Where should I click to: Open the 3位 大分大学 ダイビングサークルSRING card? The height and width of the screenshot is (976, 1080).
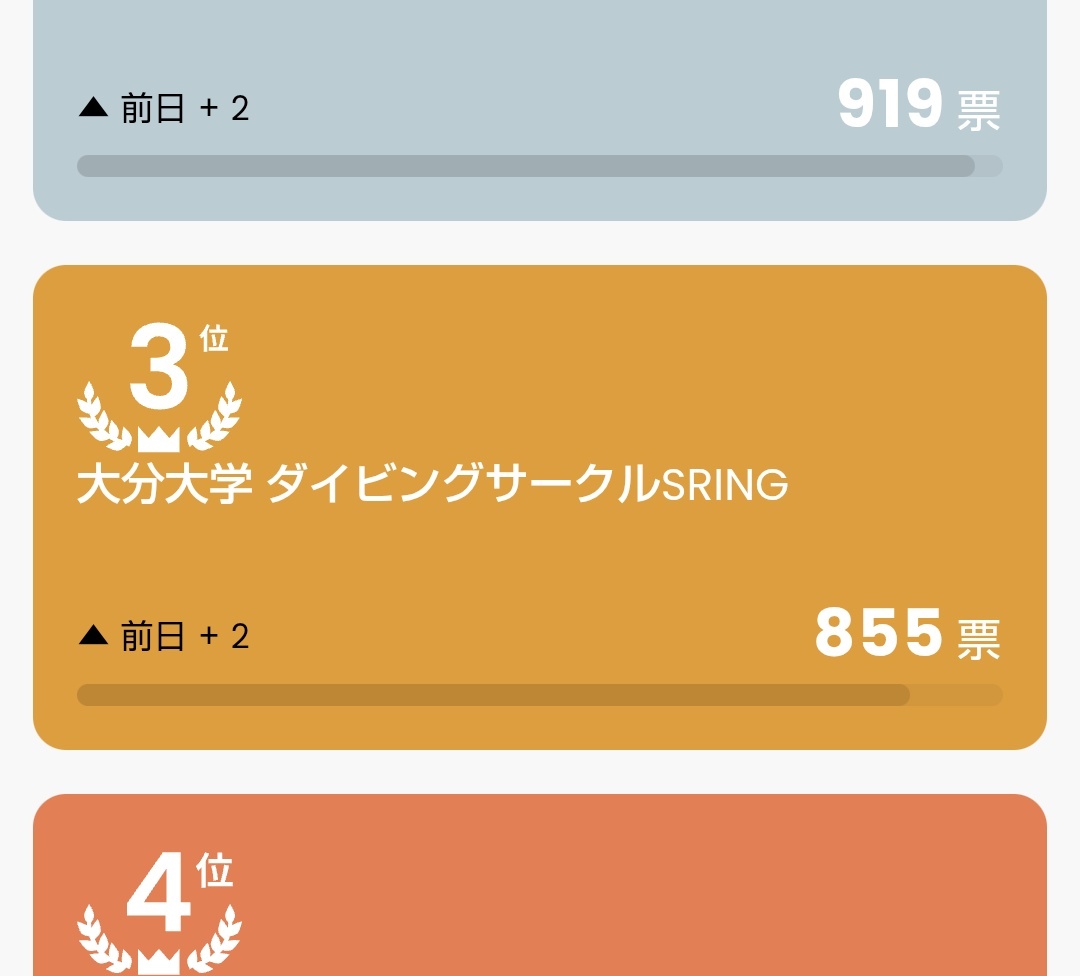pos(540,507)
